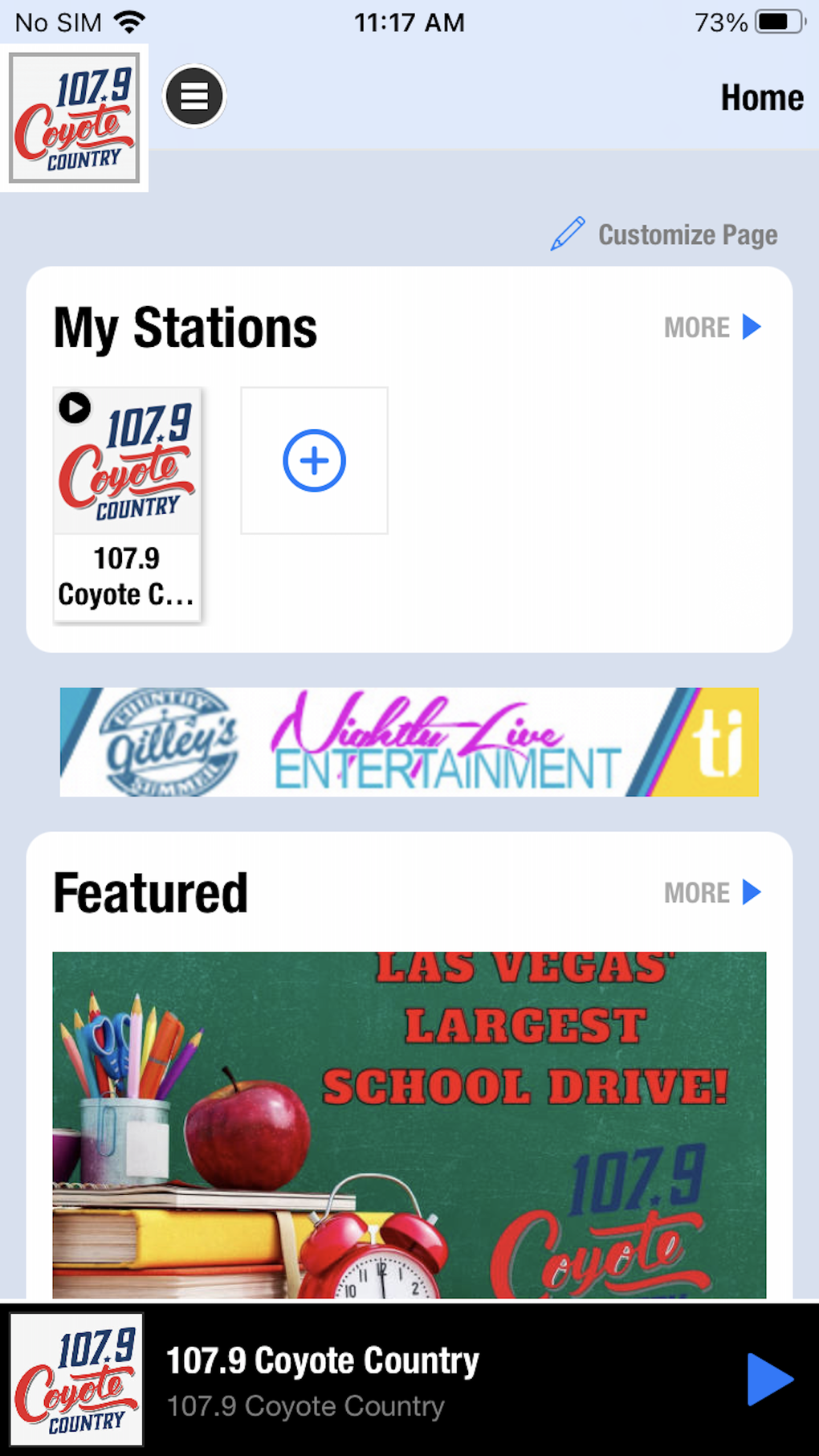Click Customize Page
The image size is (819, 1456).
point(687,235)
